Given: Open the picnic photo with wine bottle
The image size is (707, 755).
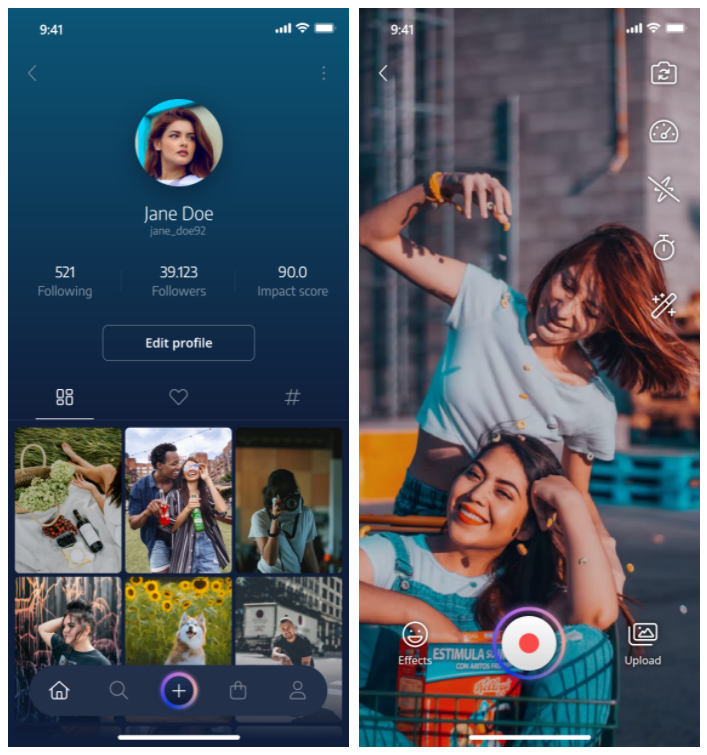Looking at the screenshot, I should (68, 500).
